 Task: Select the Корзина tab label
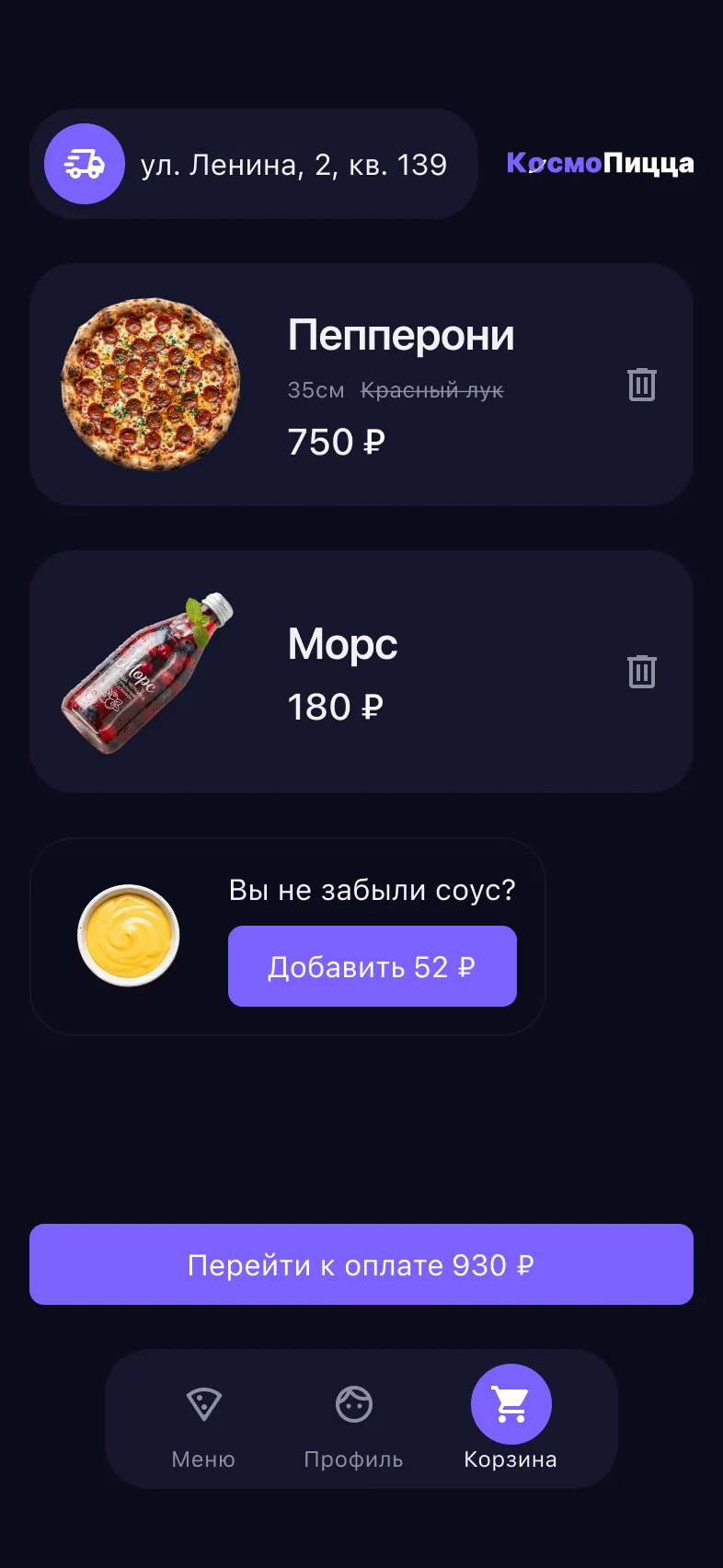509,1459
